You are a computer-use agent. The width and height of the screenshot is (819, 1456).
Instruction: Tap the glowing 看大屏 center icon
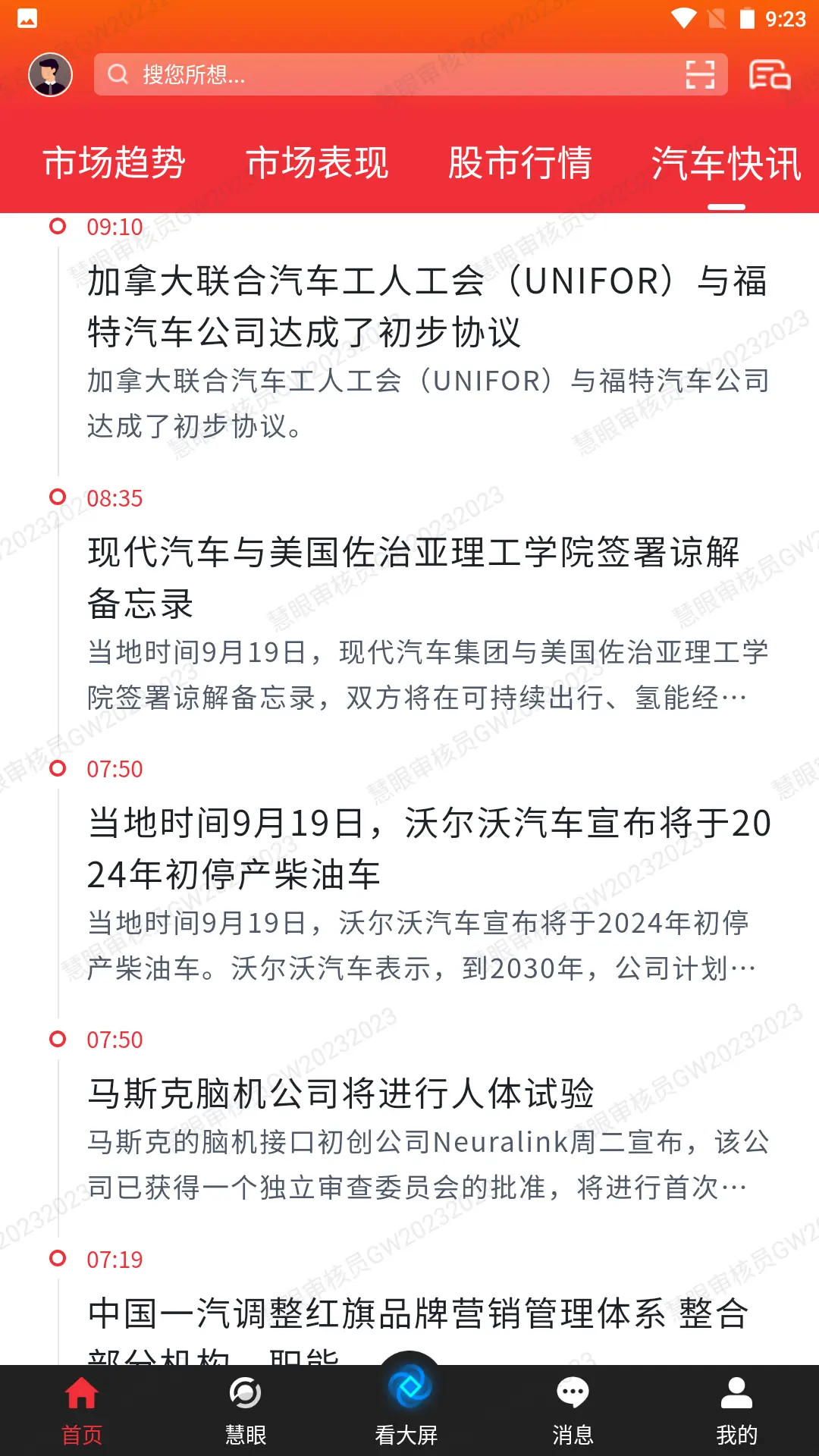pos(409,1395)
